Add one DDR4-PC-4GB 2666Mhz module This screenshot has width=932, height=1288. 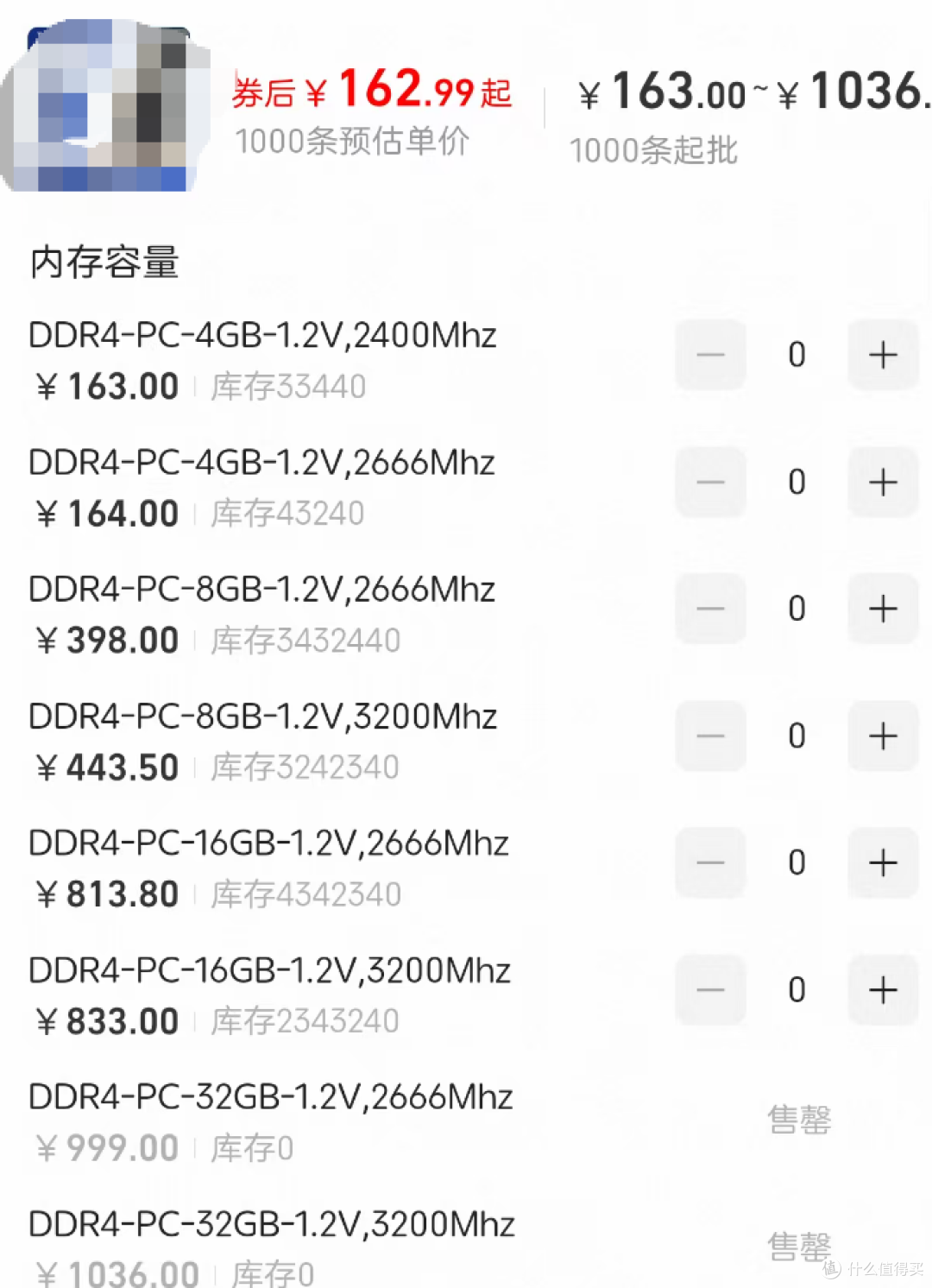(883, 482)
